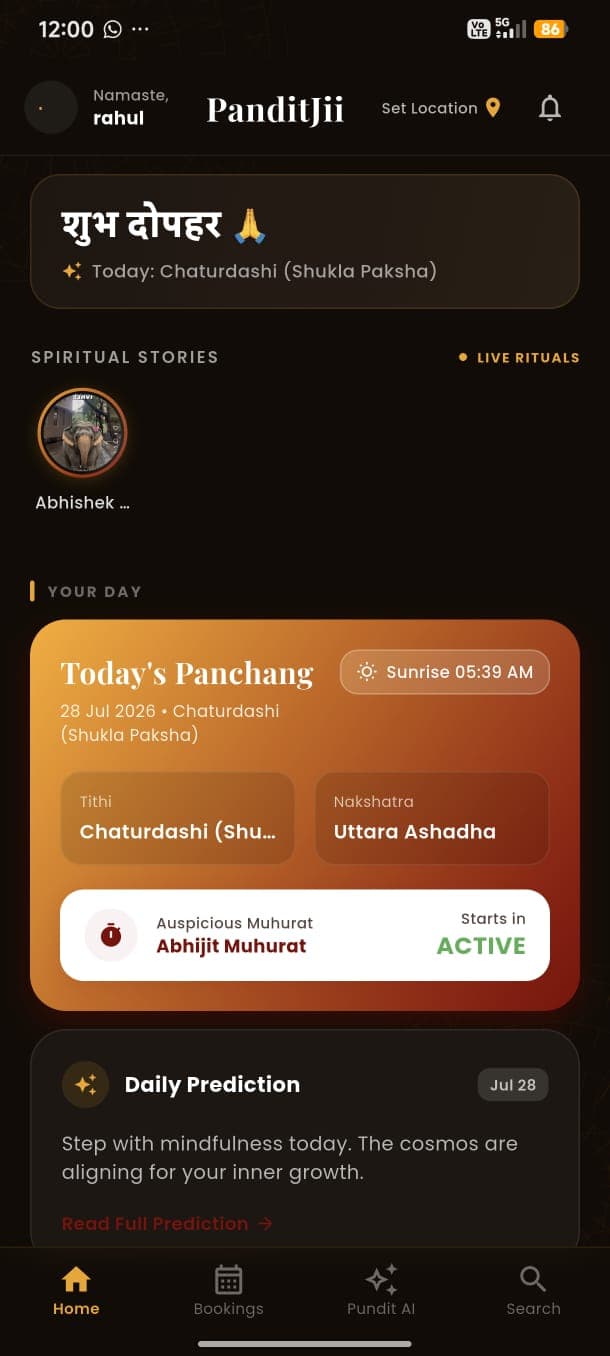Image resolution: width=610 pixels, height=1356 pixels.
Task: Open the Nakshatra Uttara Ashadha tile
Action: pyautogui.click(x=432, y=818)
